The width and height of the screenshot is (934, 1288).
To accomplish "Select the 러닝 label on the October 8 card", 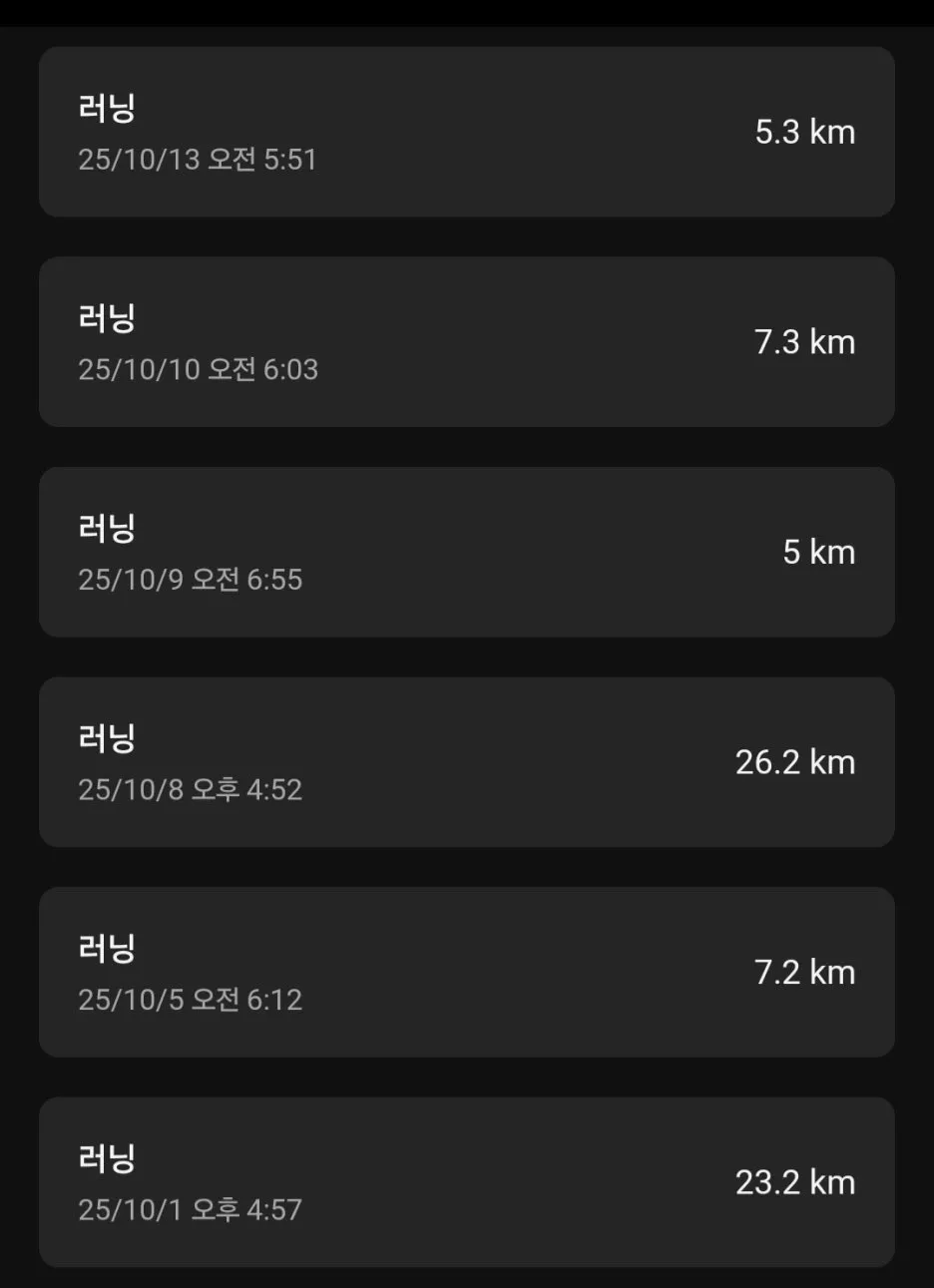I will pos(104,738).
